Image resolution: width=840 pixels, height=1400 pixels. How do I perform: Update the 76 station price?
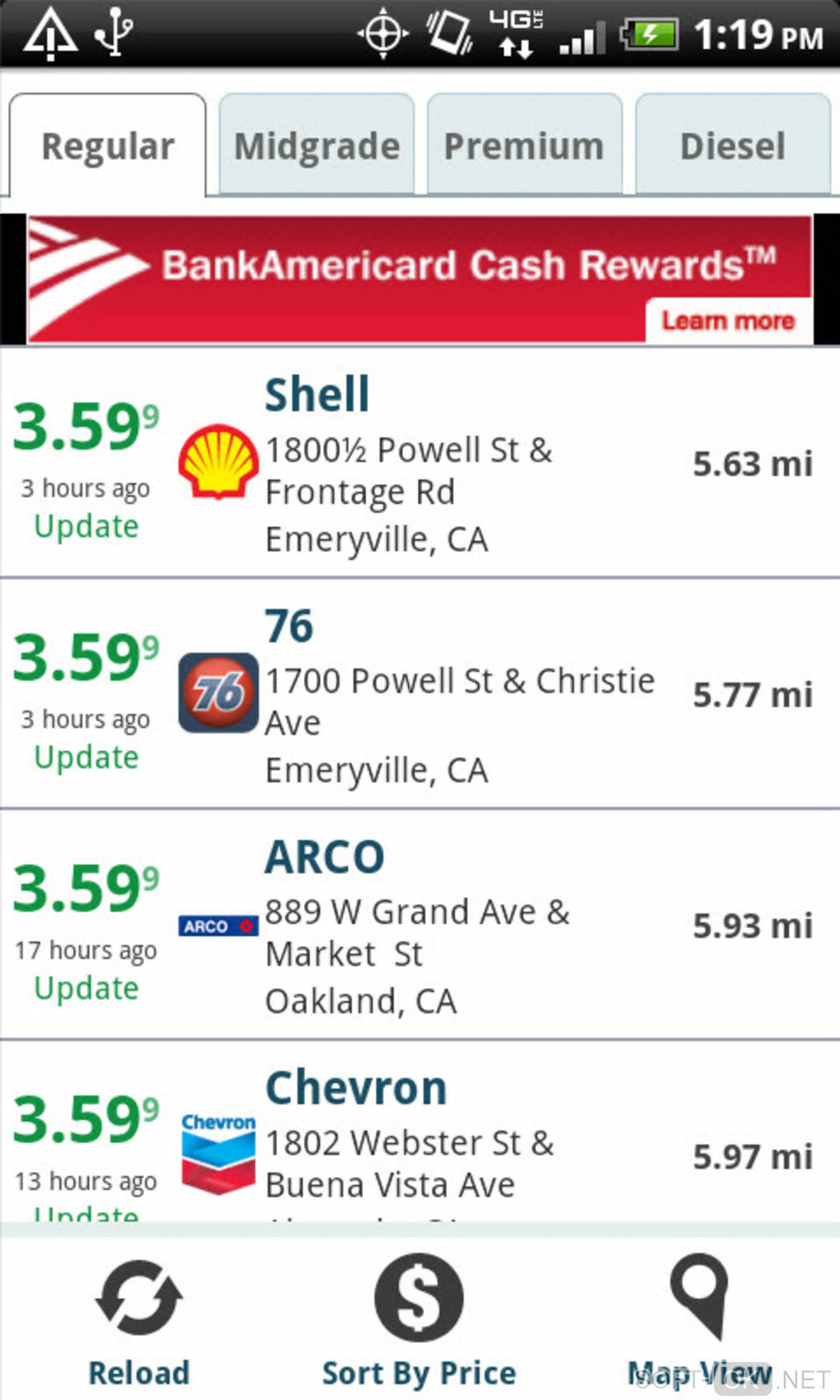(86, 758)
